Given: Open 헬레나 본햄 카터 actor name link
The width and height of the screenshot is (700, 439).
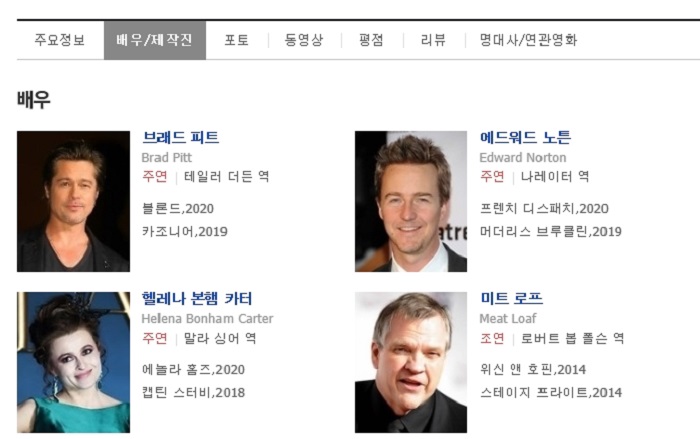Looking at the screenshot, I should tap(197, 299).
